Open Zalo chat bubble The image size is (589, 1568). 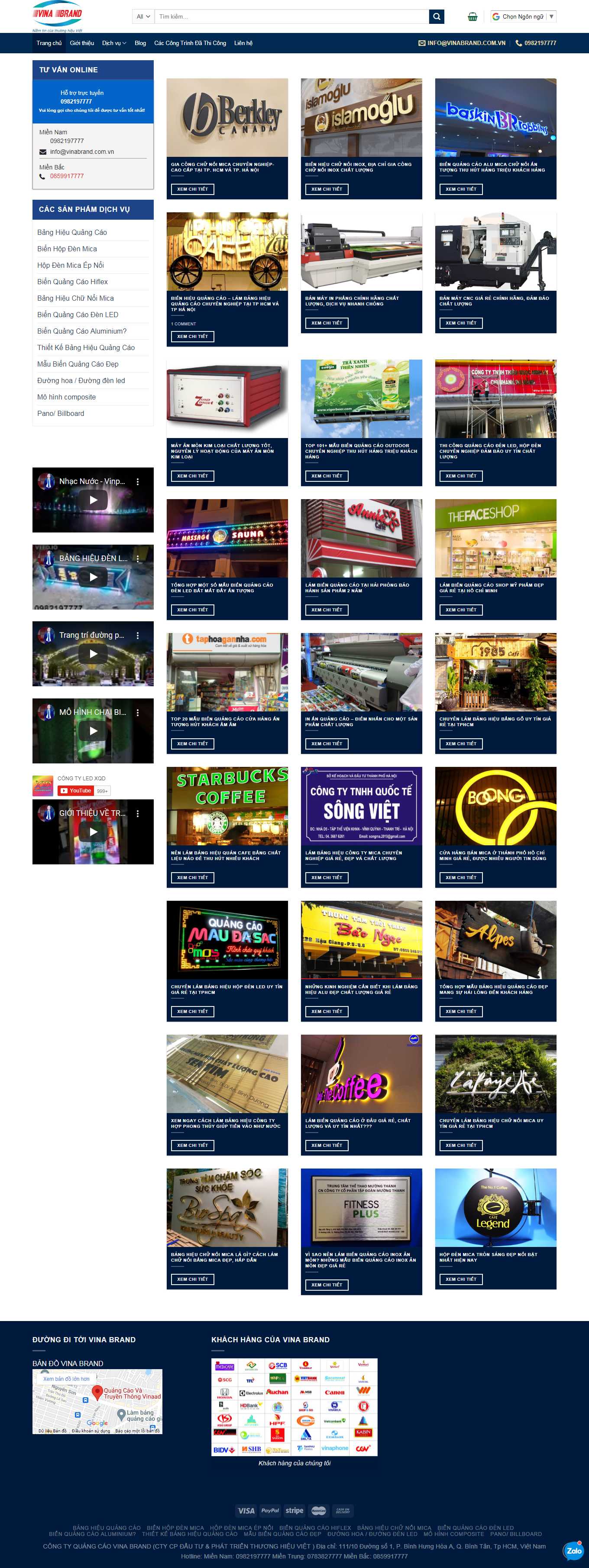click(x=574, y=1550)
